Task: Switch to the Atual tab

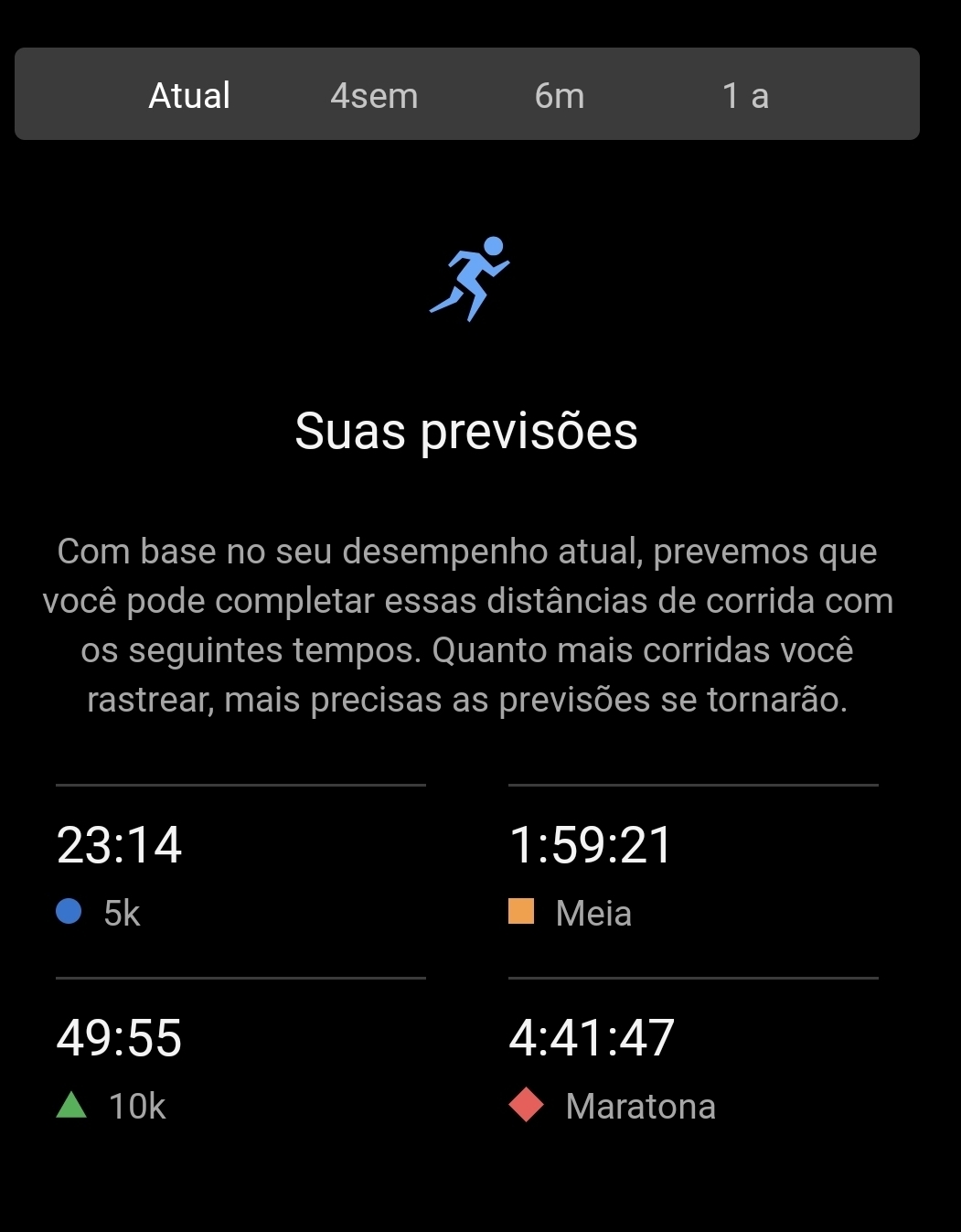Action: 189,95
